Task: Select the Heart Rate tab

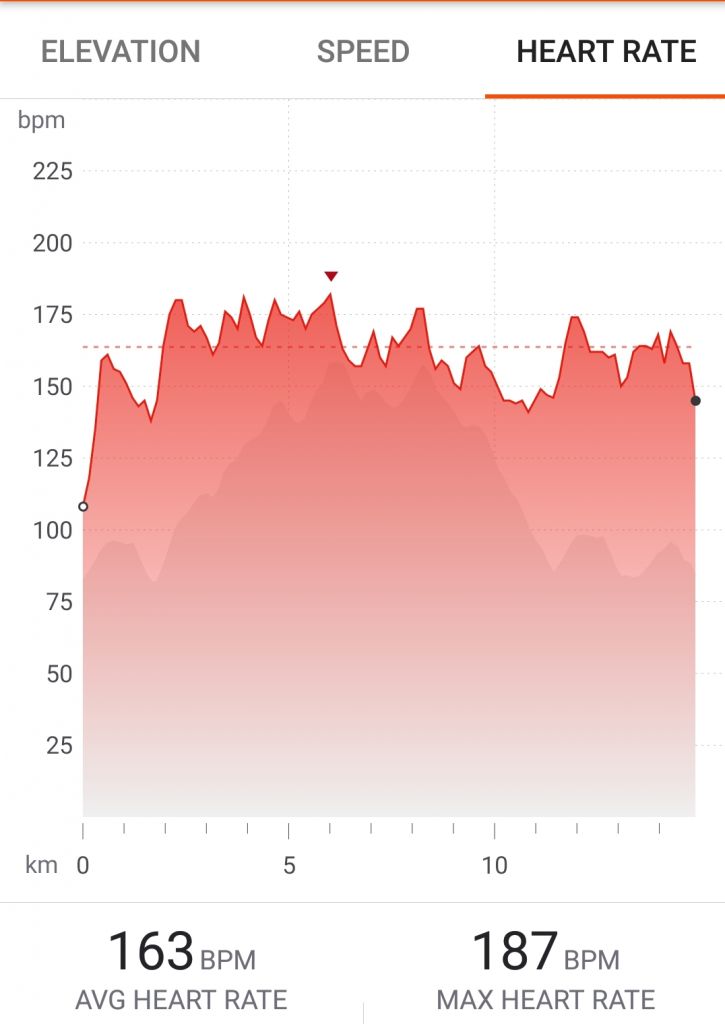Action: click(x=606, y=52)
